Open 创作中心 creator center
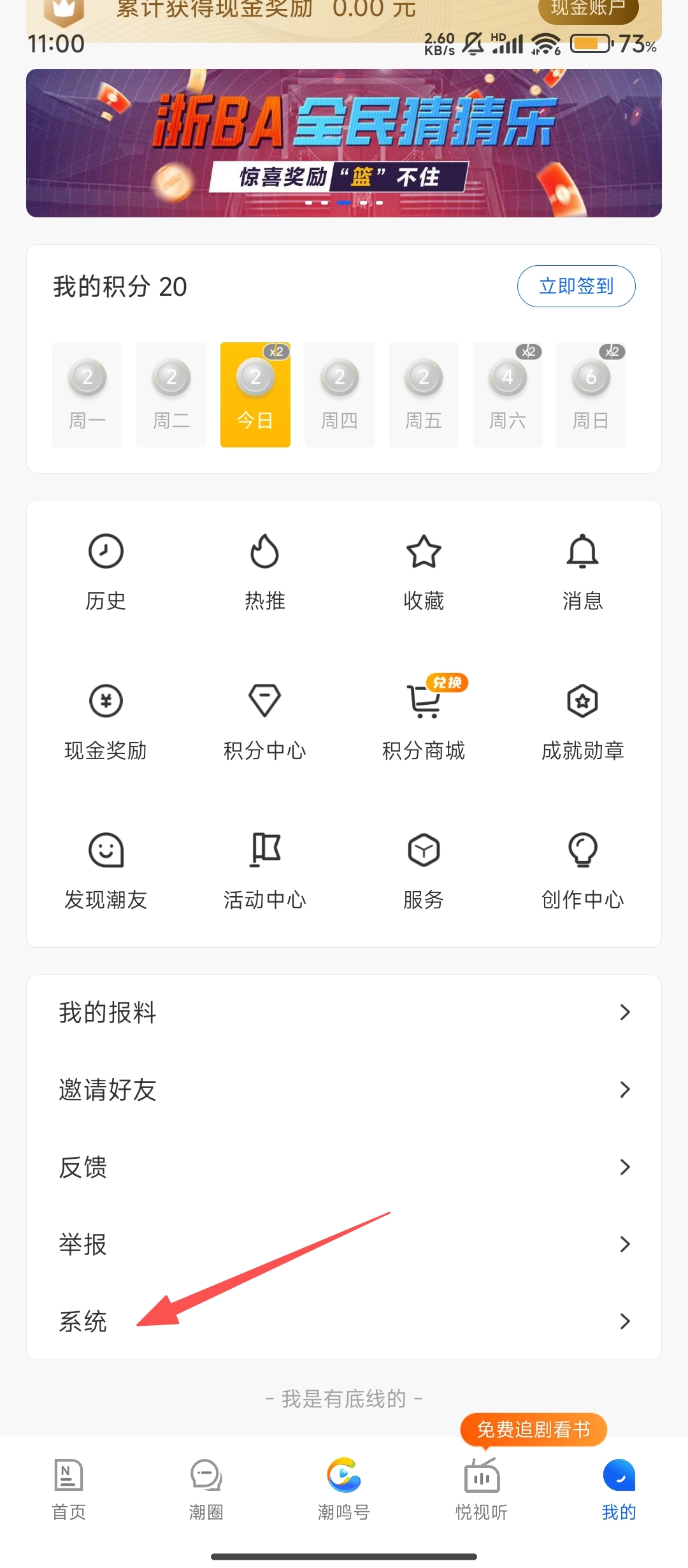688x1568 pixels. (582, 870)
